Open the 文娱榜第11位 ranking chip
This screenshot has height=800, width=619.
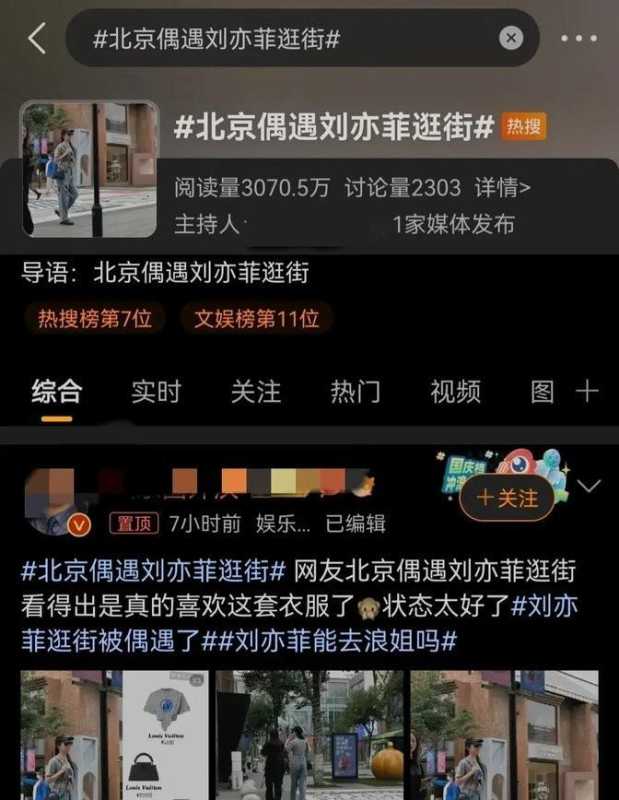[x=257, y=319]
